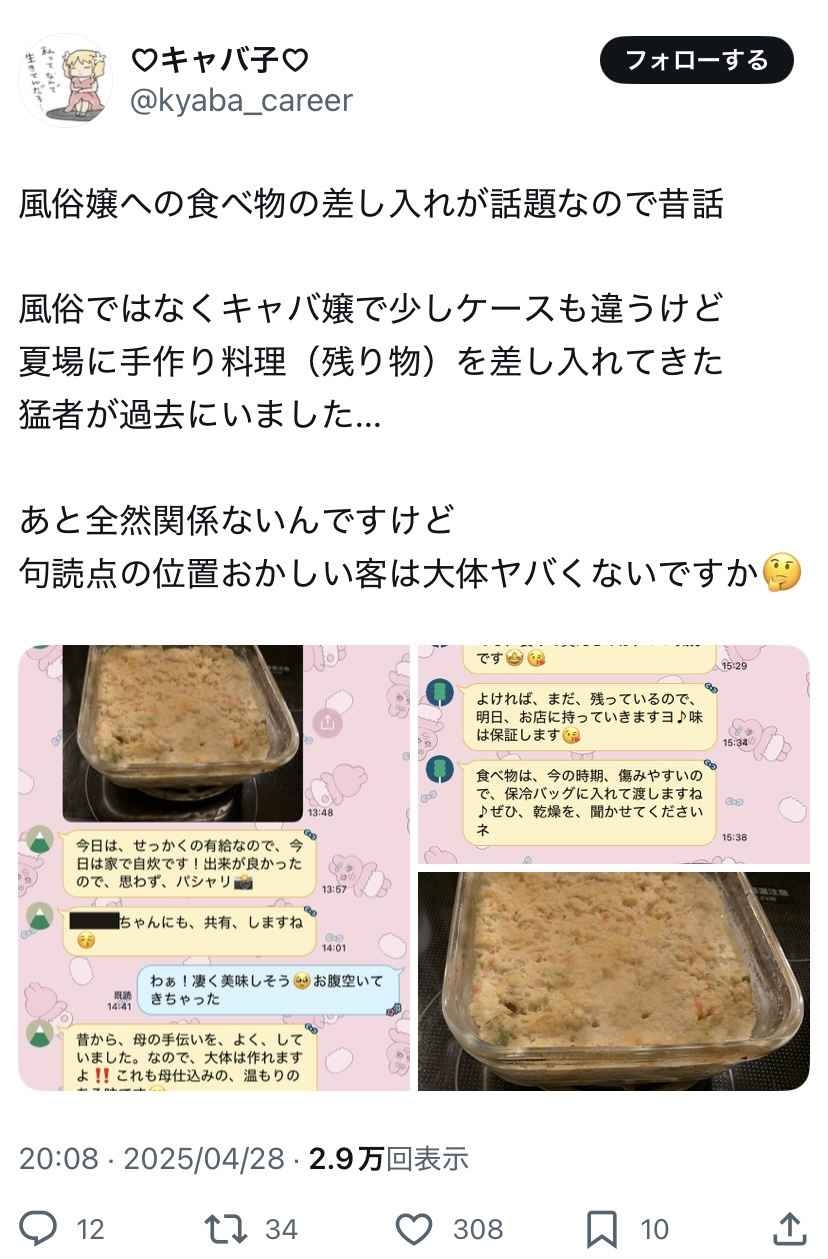Like this post
The height and width of the screenshot is (1259, 828).
(x=414, y=1228)
